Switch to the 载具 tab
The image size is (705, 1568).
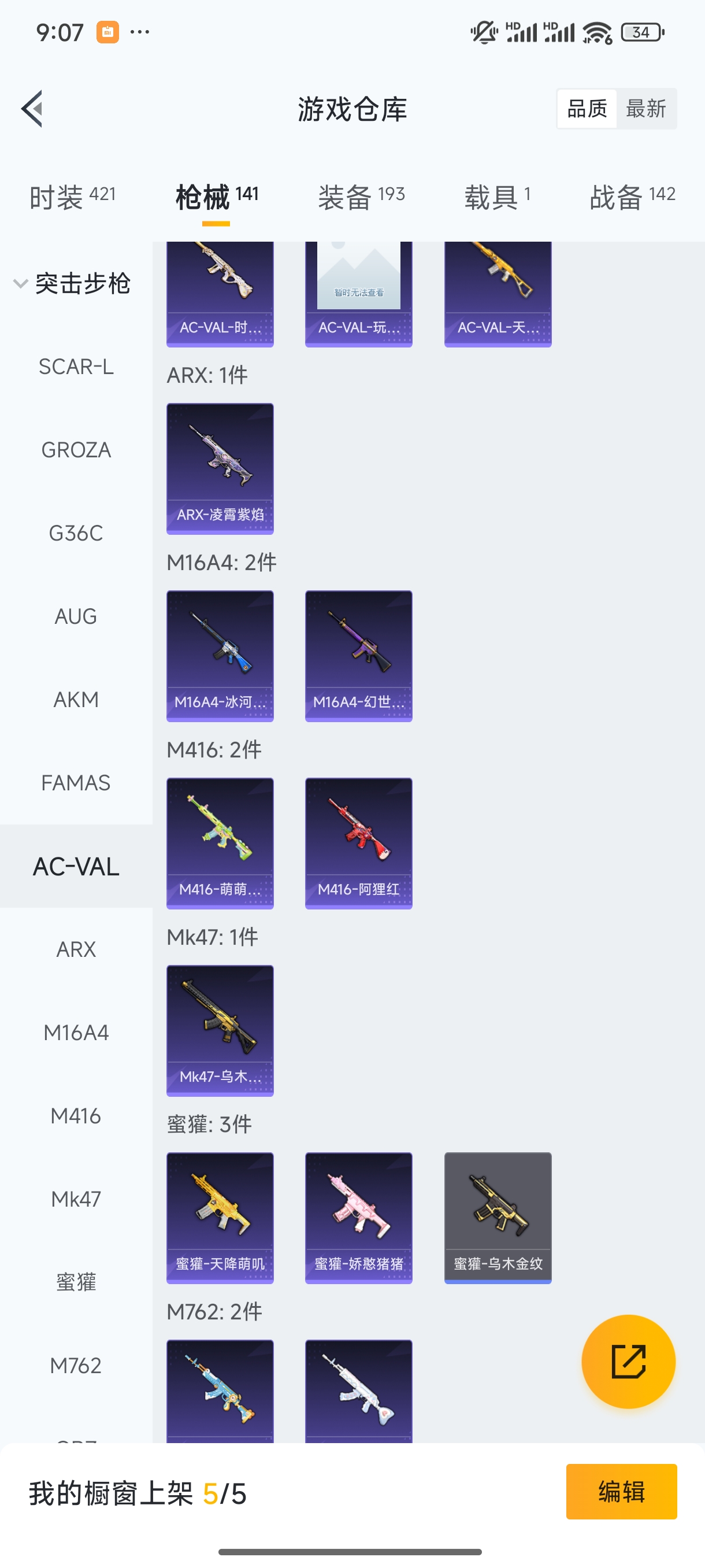pos(497,197)
